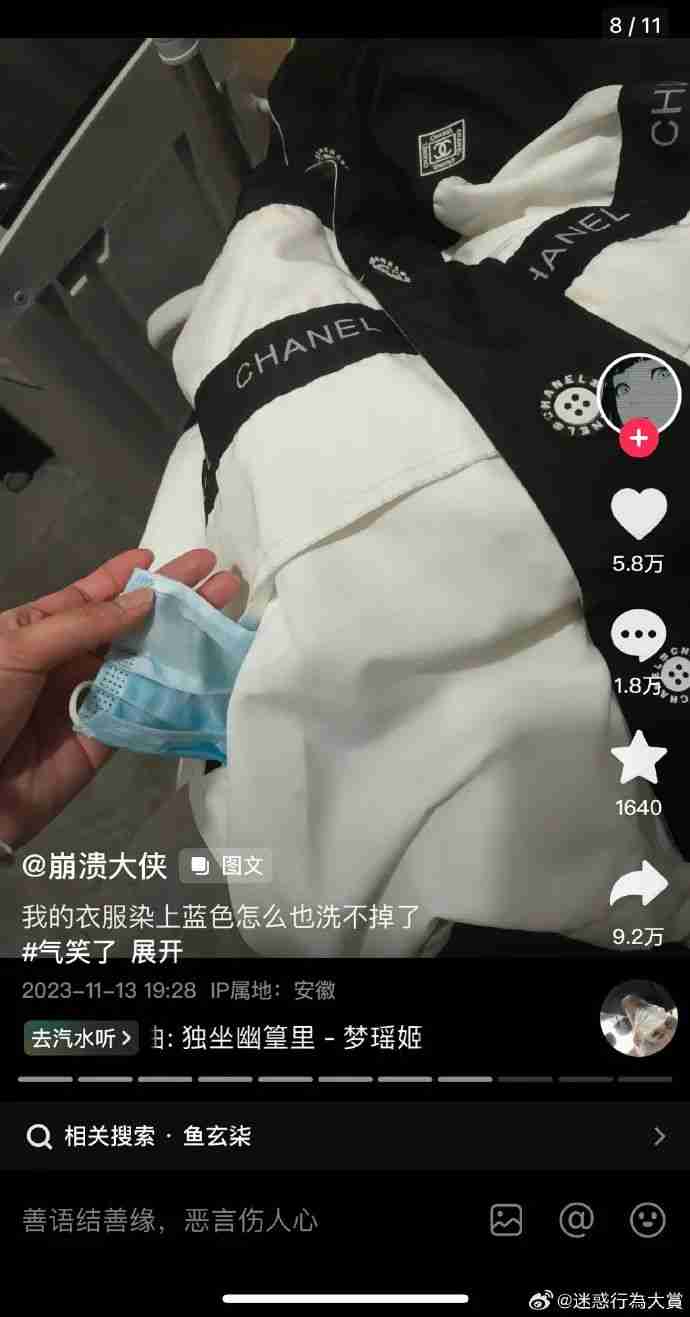Like this post with the heart icon
690x1317 pixels.
638,516
